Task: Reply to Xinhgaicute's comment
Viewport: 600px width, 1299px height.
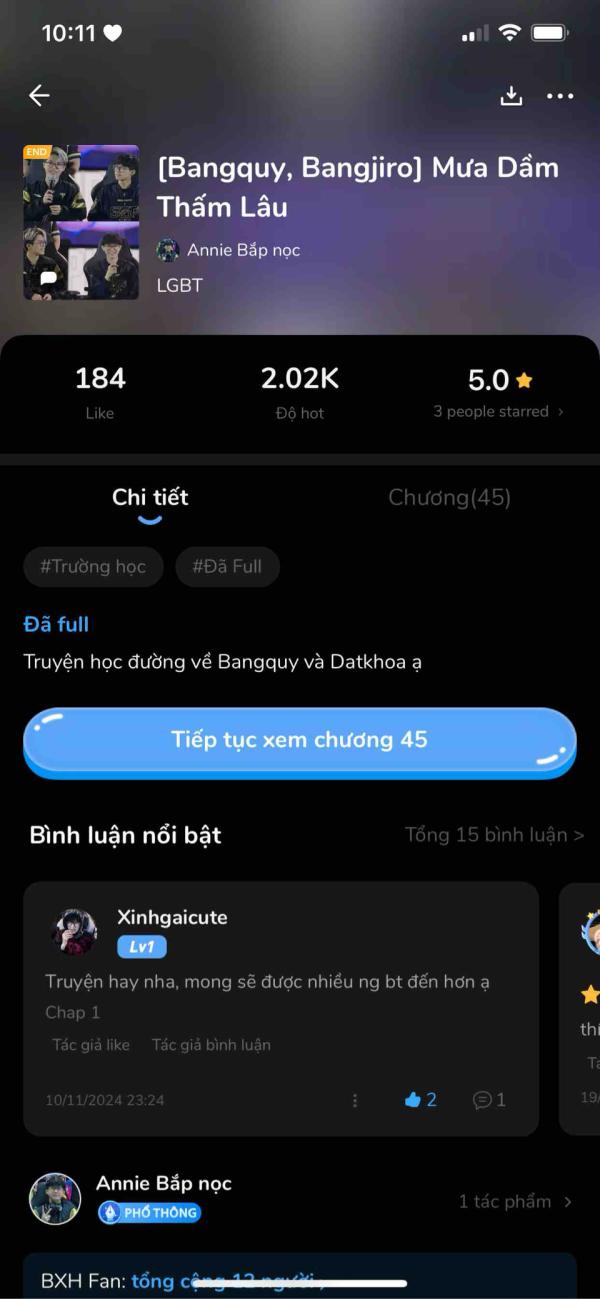Action: point(489,1100)
